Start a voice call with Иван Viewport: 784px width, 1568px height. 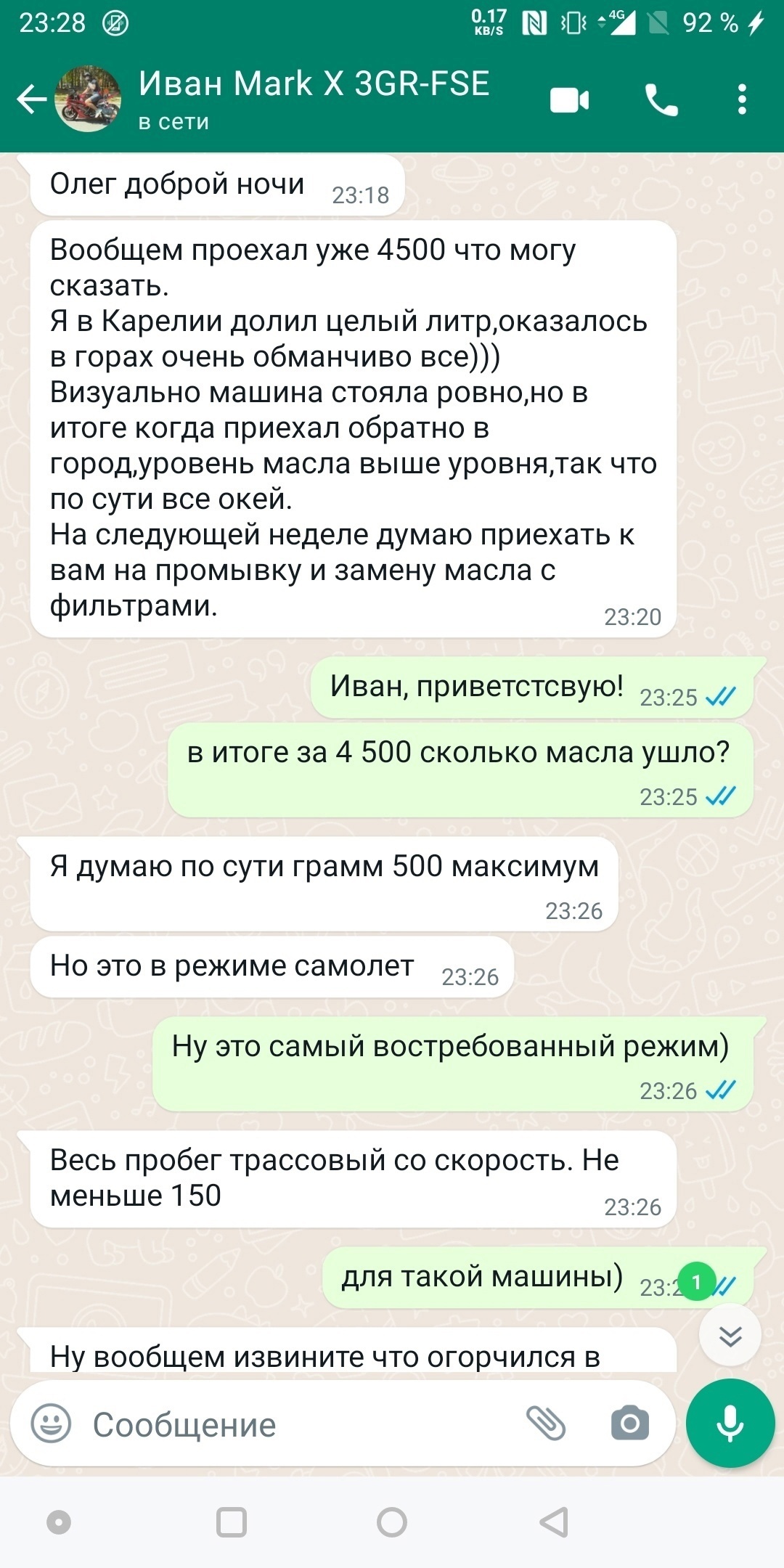pyautogui.click(x=661, y=100)
